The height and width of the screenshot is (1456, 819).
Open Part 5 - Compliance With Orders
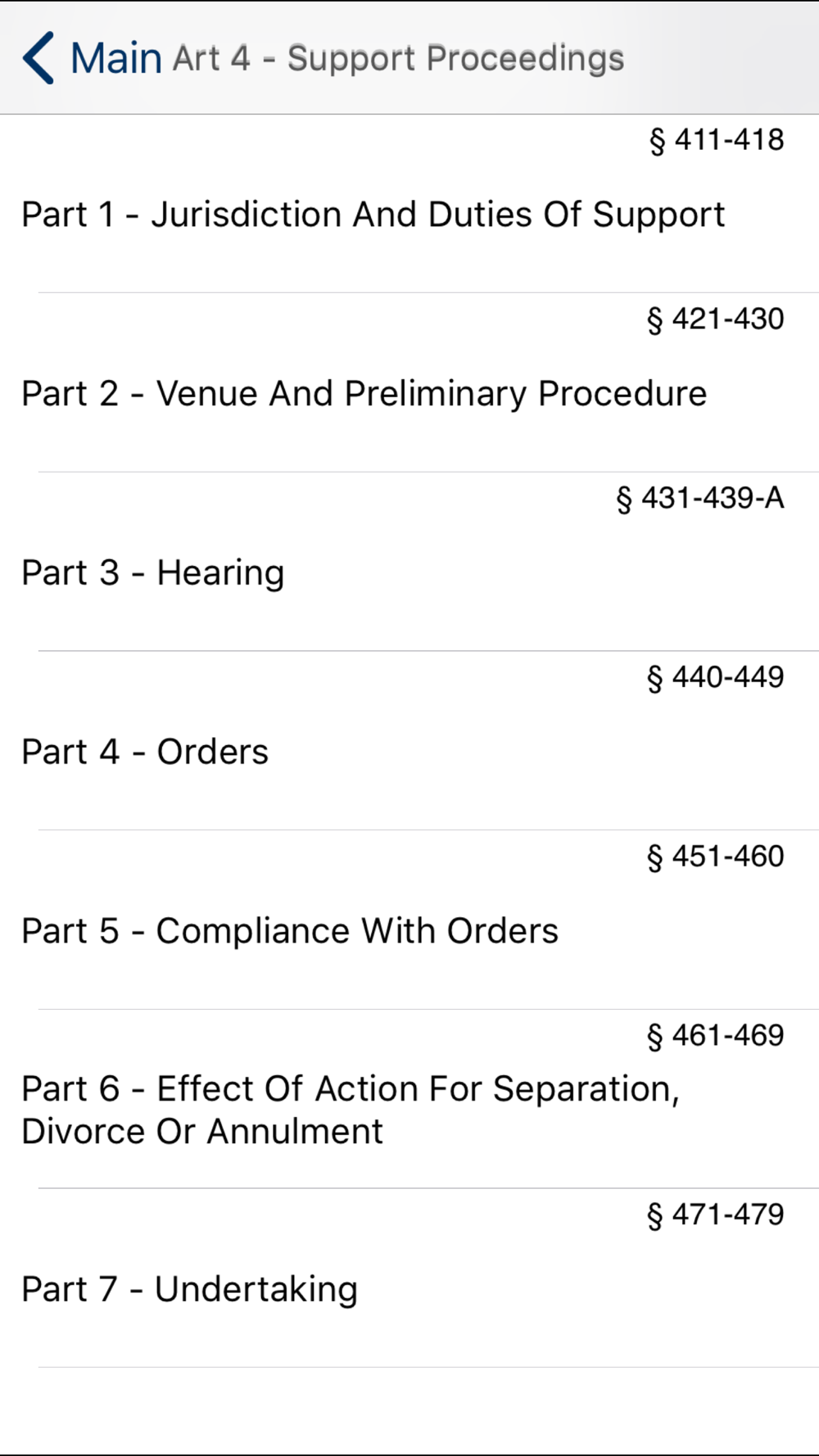(409, 920)
